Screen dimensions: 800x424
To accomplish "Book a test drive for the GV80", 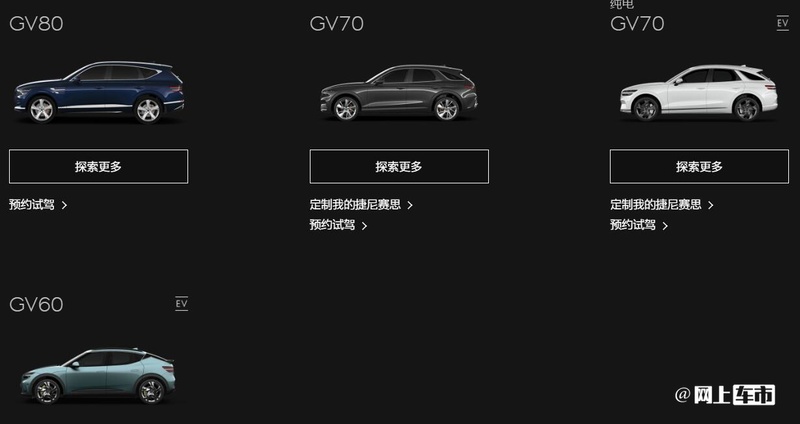I will pyautogui.click(x=38, y=205).
